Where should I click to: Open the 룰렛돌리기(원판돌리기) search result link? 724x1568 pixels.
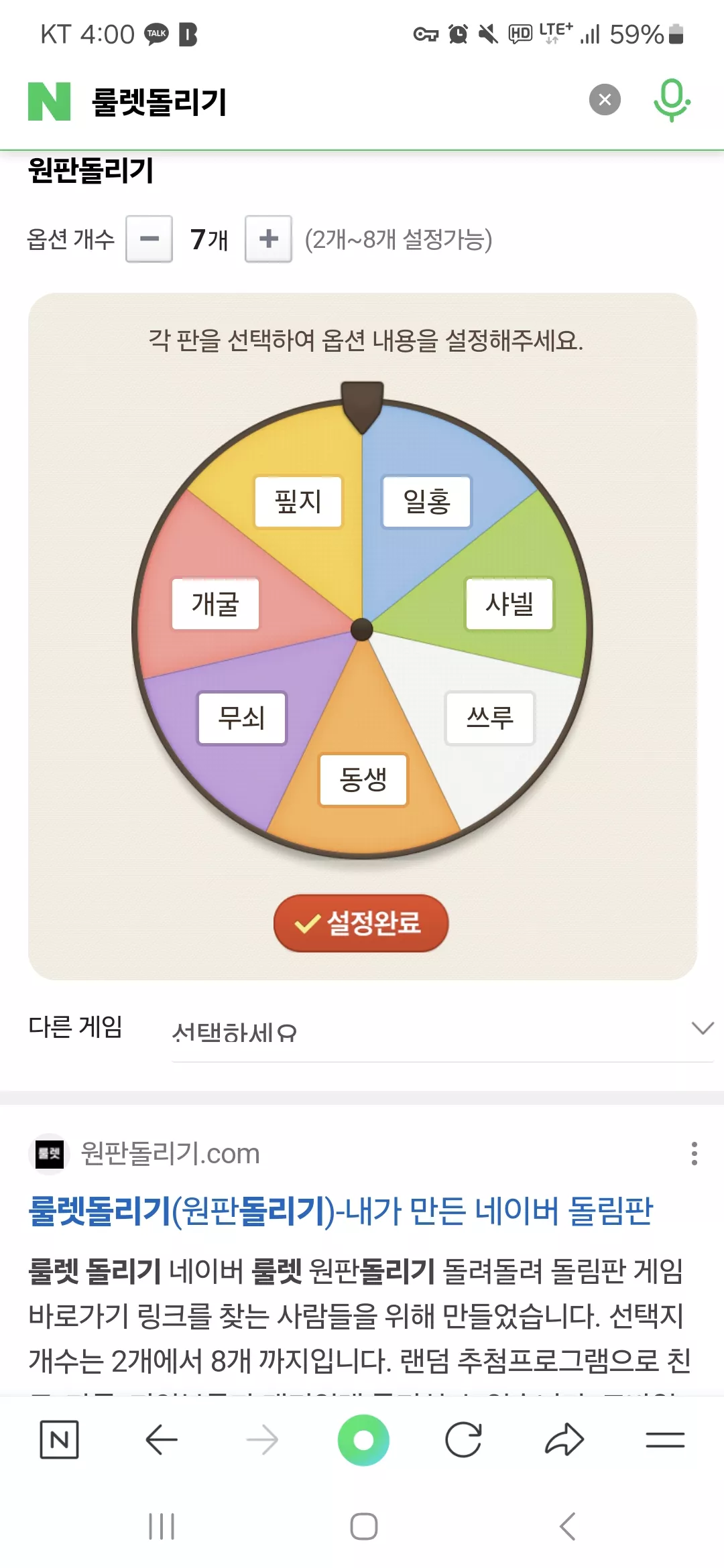pyautogui.click(x=341, y=1211)
